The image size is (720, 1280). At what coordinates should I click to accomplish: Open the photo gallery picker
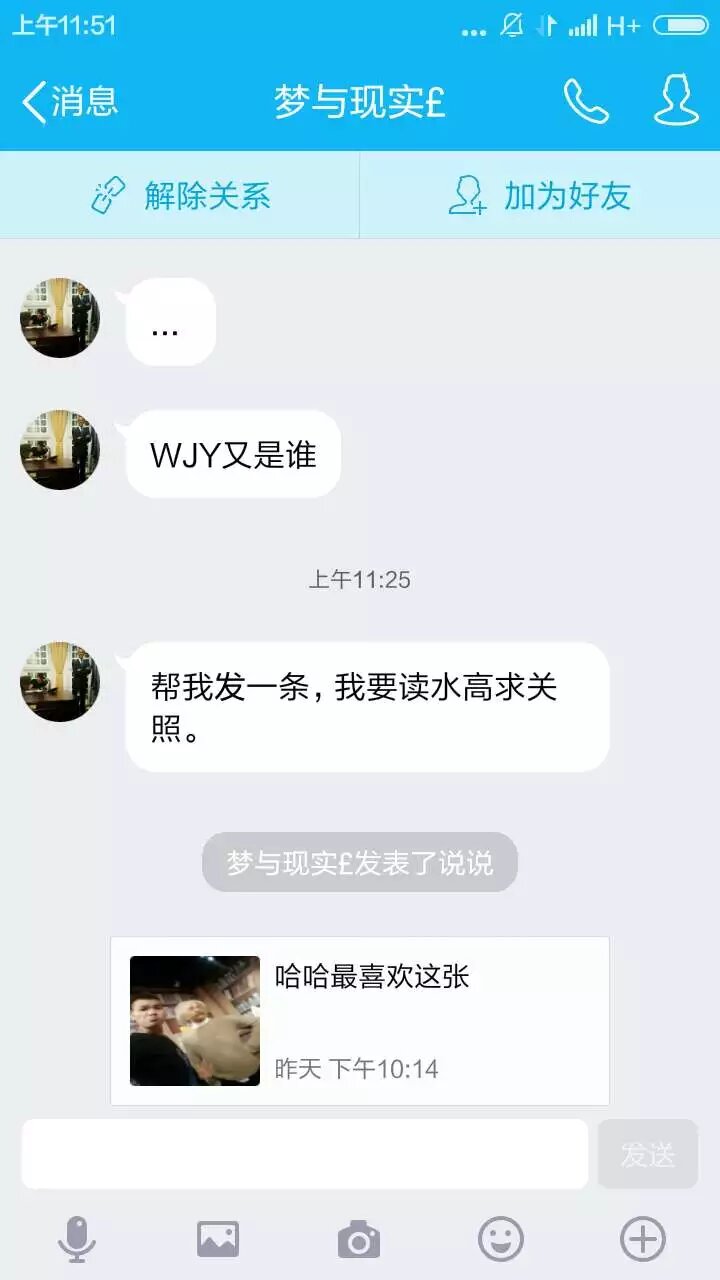(x=218, y=1240)
